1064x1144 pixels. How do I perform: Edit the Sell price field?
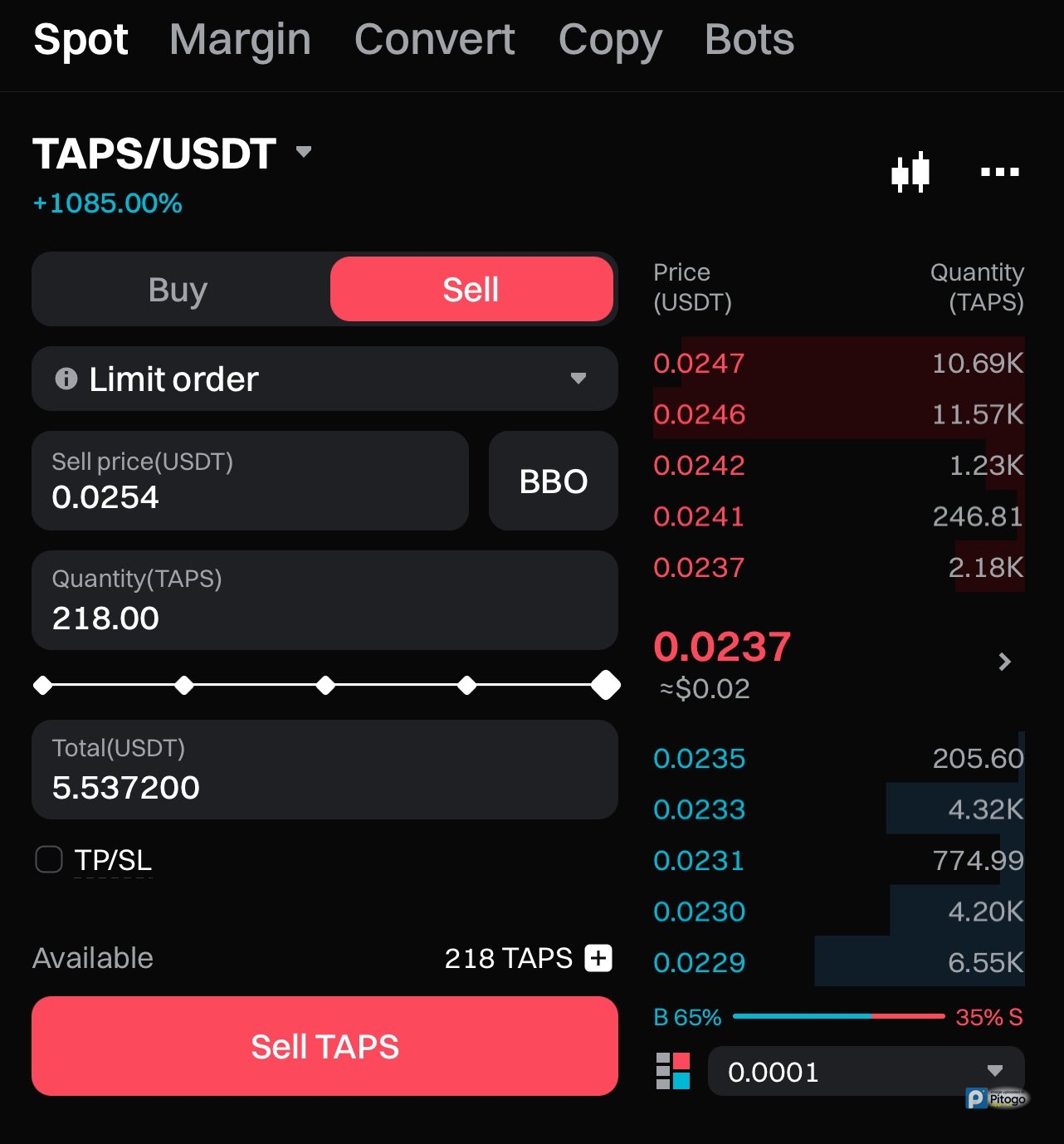point(249,481)
